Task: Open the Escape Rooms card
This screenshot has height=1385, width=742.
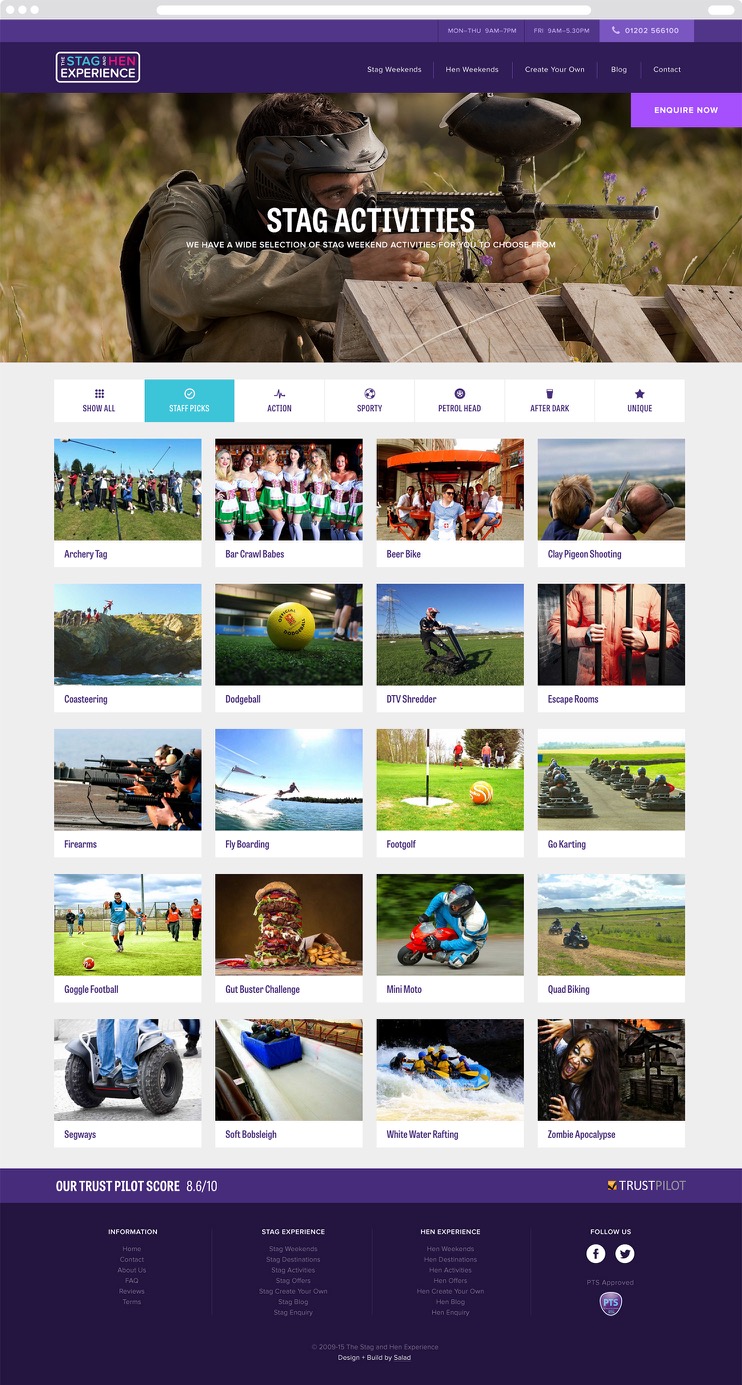Action: point(611,647)
